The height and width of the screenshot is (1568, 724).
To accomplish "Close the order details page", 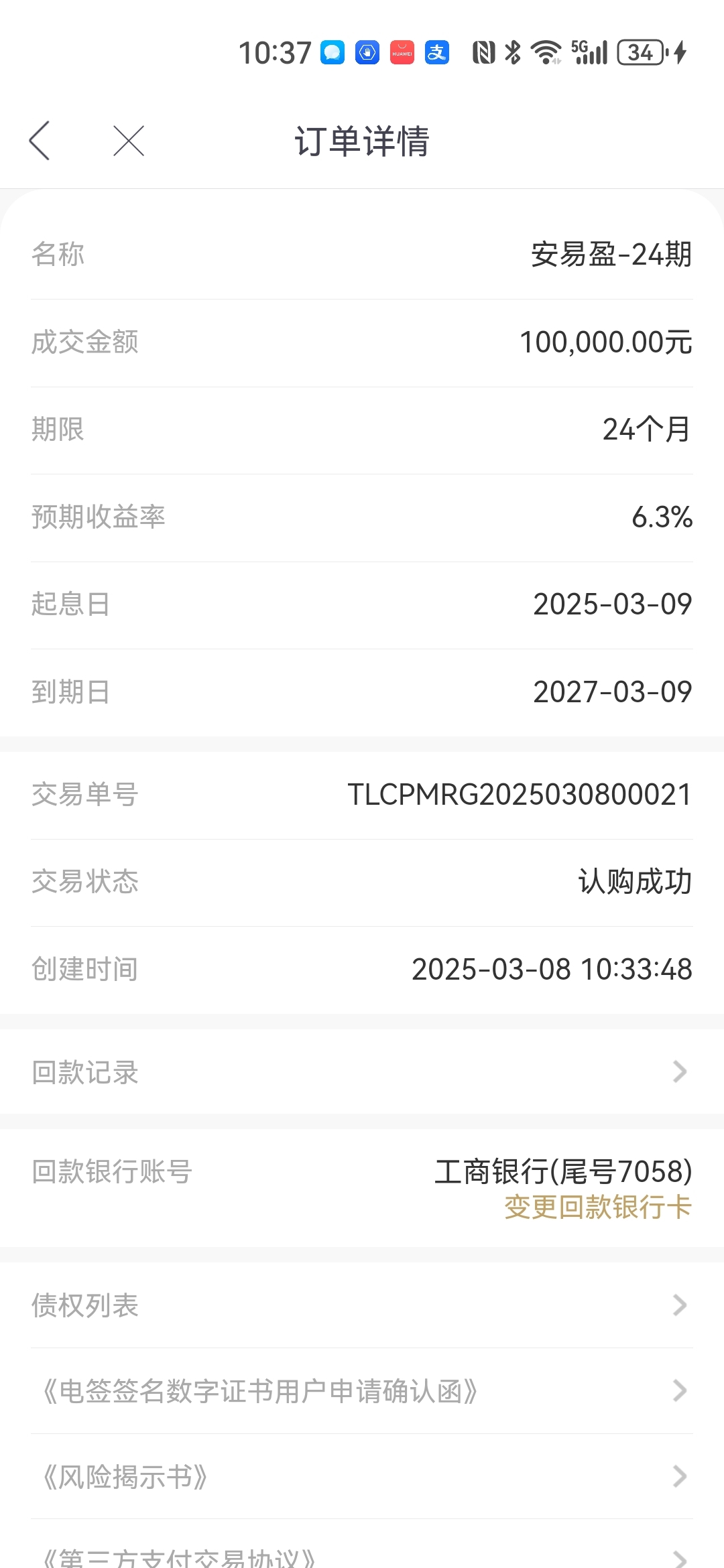I will (129, 141).
